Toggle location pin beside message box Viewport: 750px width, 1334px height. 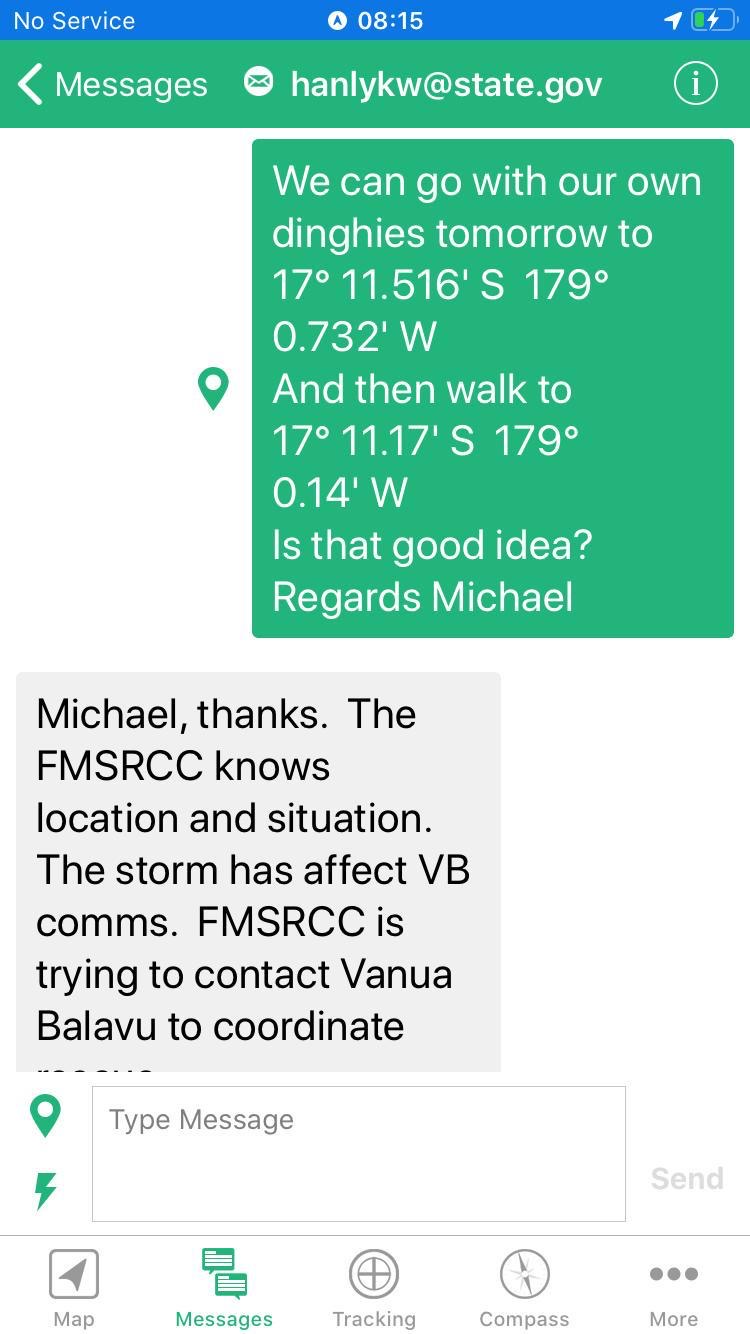click(x=45, y=1115)
